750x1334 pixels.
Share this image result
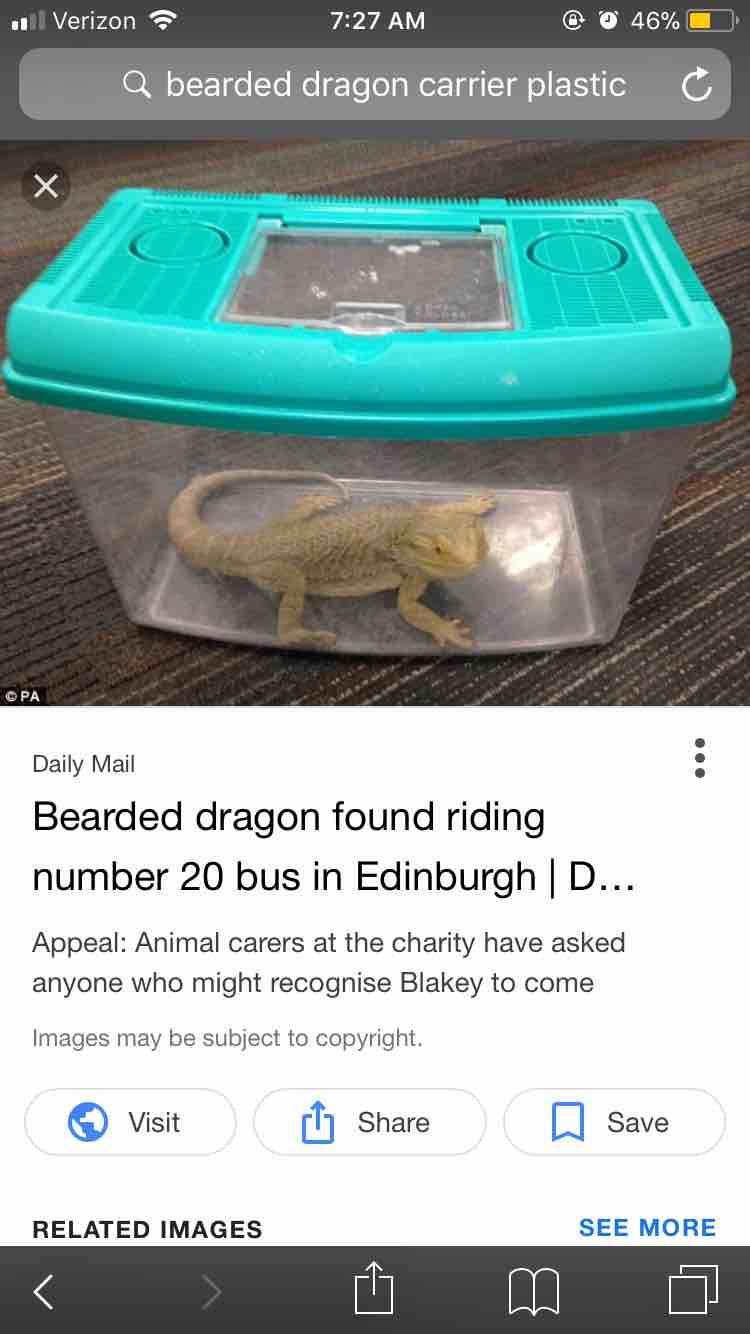[x=369, y=1122]
